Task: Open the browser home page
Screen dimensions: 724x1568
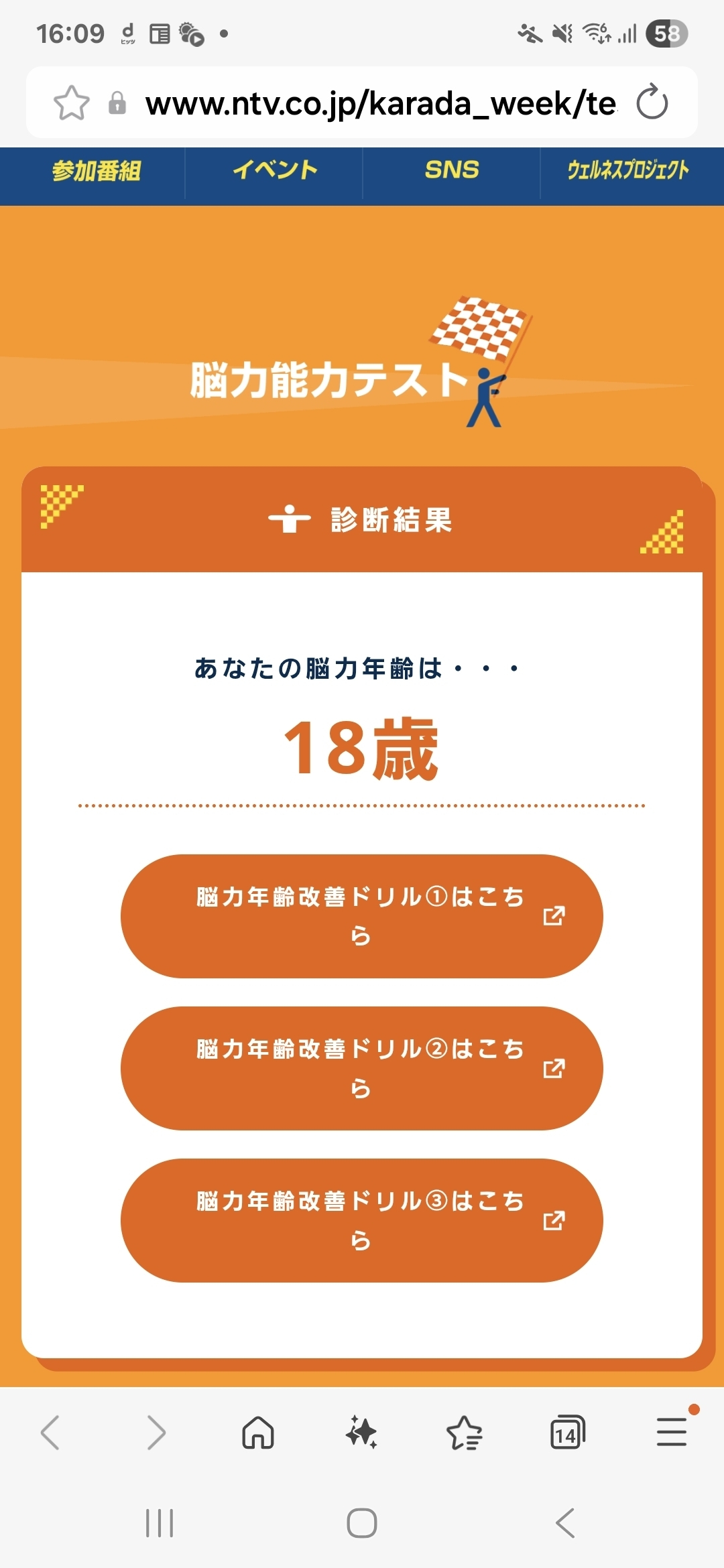Action: click(258, 1433)
